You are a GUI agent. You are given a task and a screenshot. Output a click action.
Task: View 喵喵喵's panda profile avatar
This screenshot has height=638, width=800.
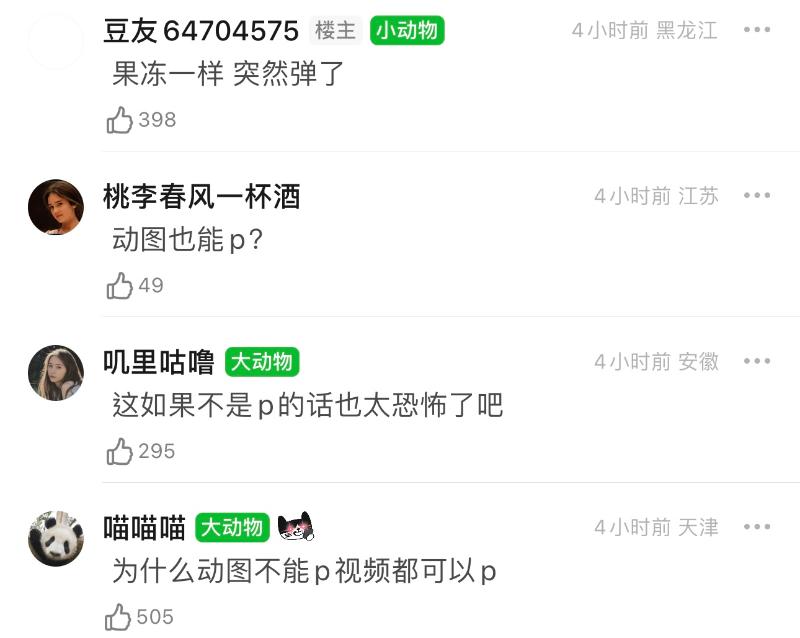click(x=55, y=538)
